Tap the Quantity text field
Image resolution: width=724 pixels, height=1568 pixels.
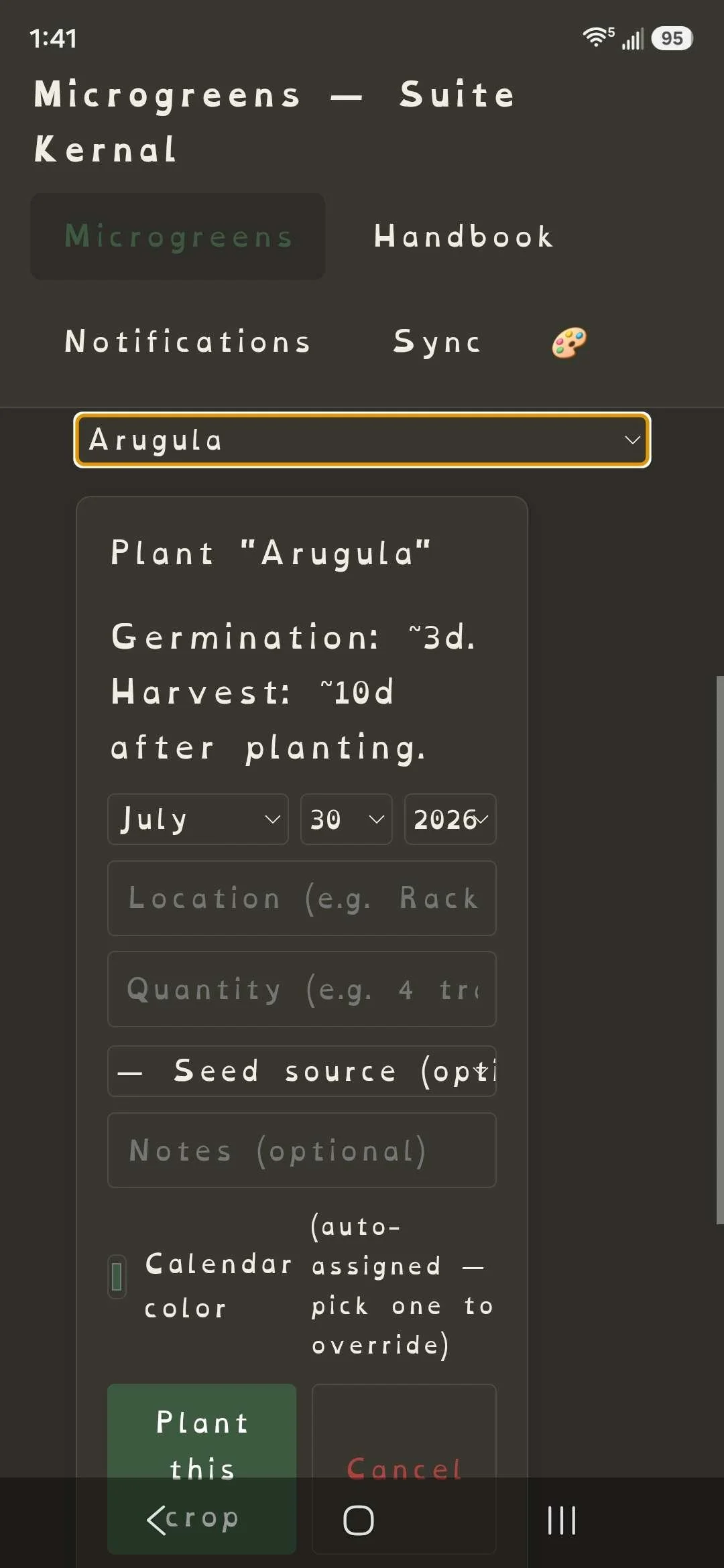coord(302,989)
